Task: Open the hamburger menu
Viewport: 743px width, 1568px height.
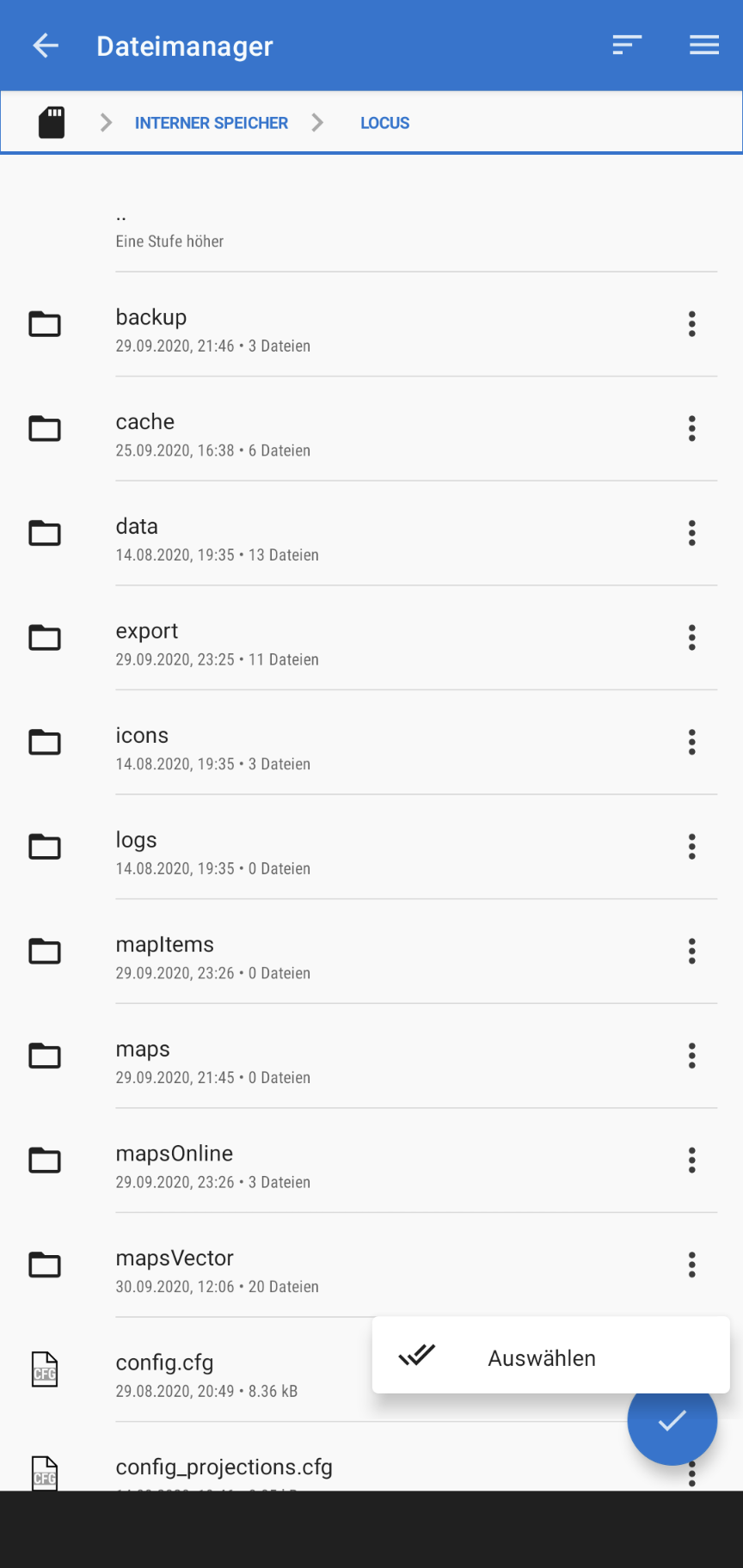Action: click(704, 46)
